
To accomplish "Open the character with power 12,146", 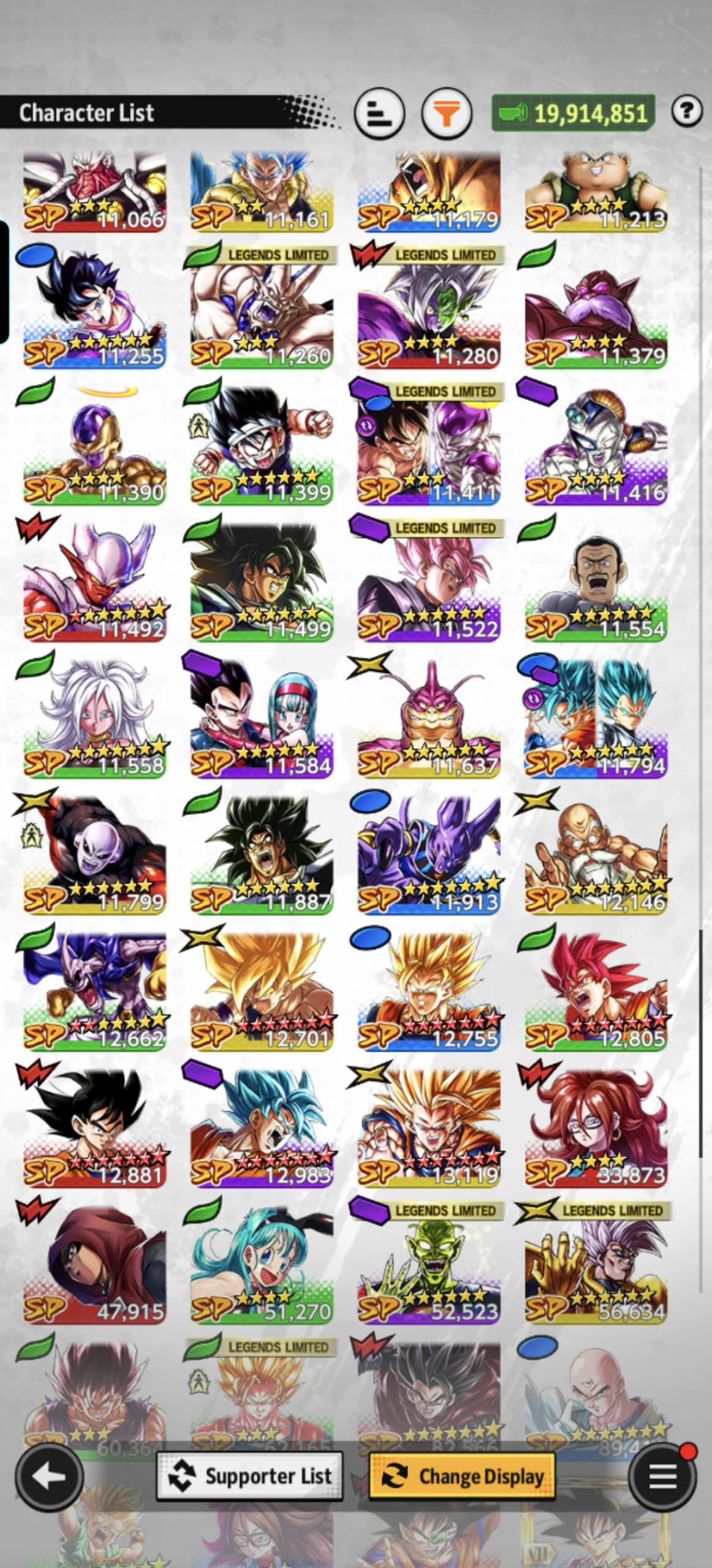I will [x=596, y=853].
